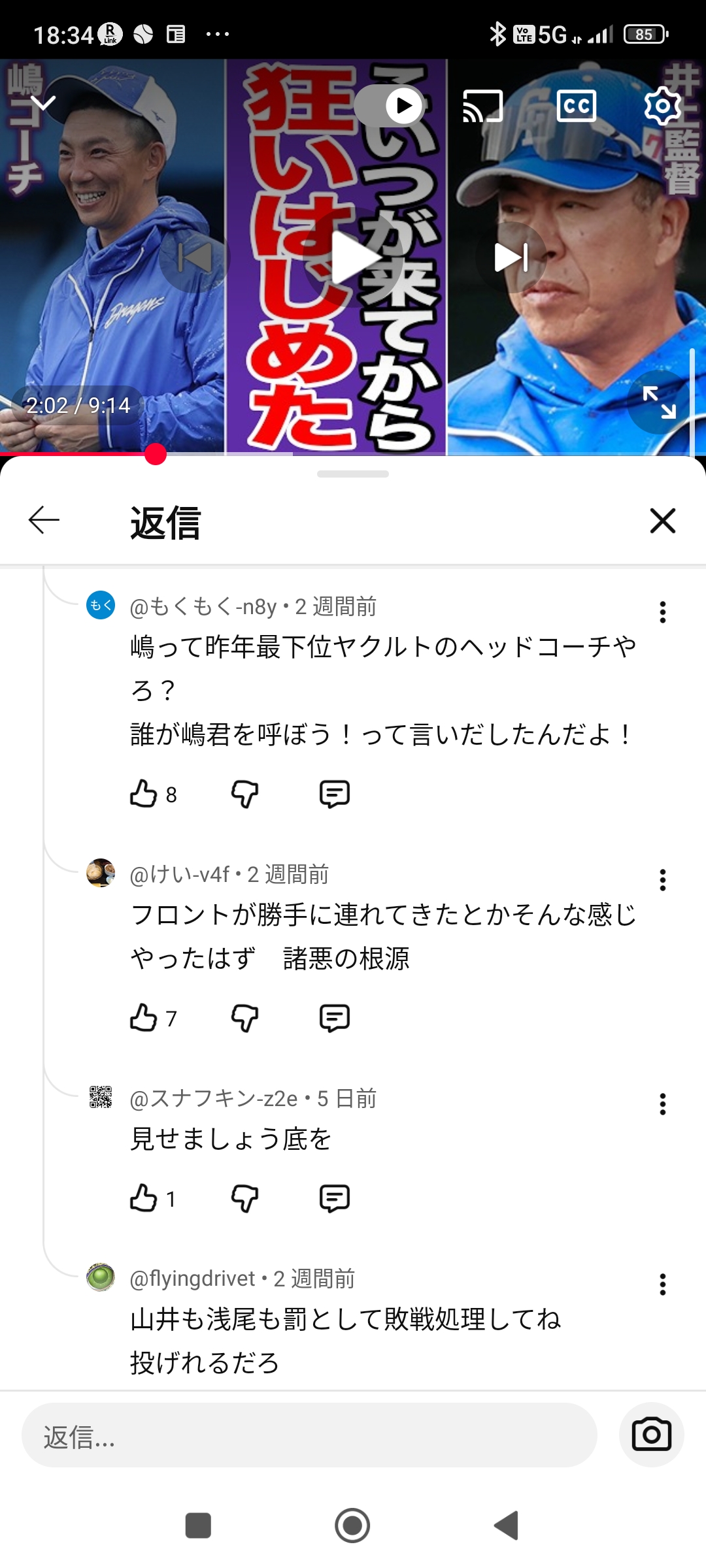Skip to the next video
Screen dimensions: 706x1568
(x=511, y=257)
